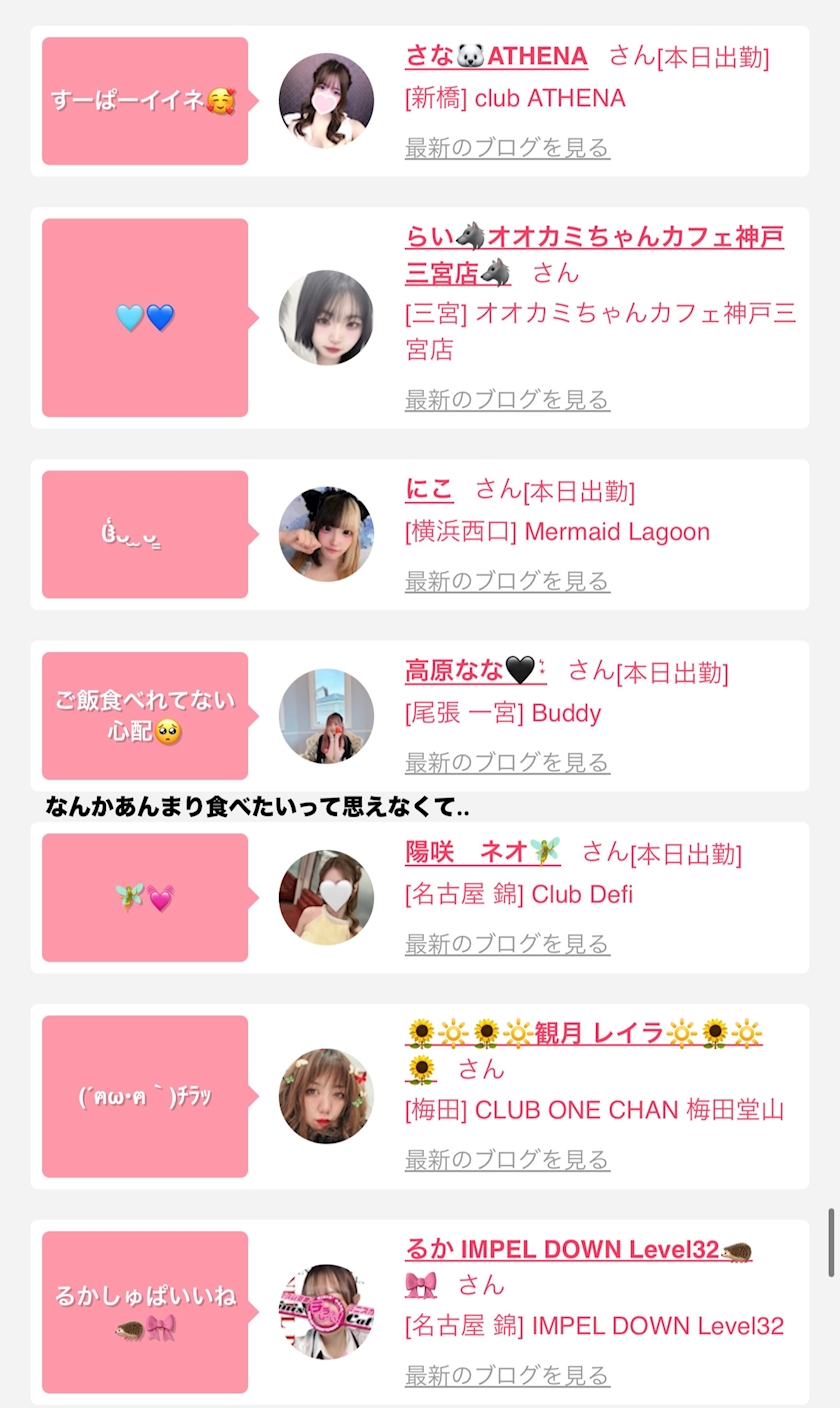View latest blog link under Club Defi

coord(507,944)
